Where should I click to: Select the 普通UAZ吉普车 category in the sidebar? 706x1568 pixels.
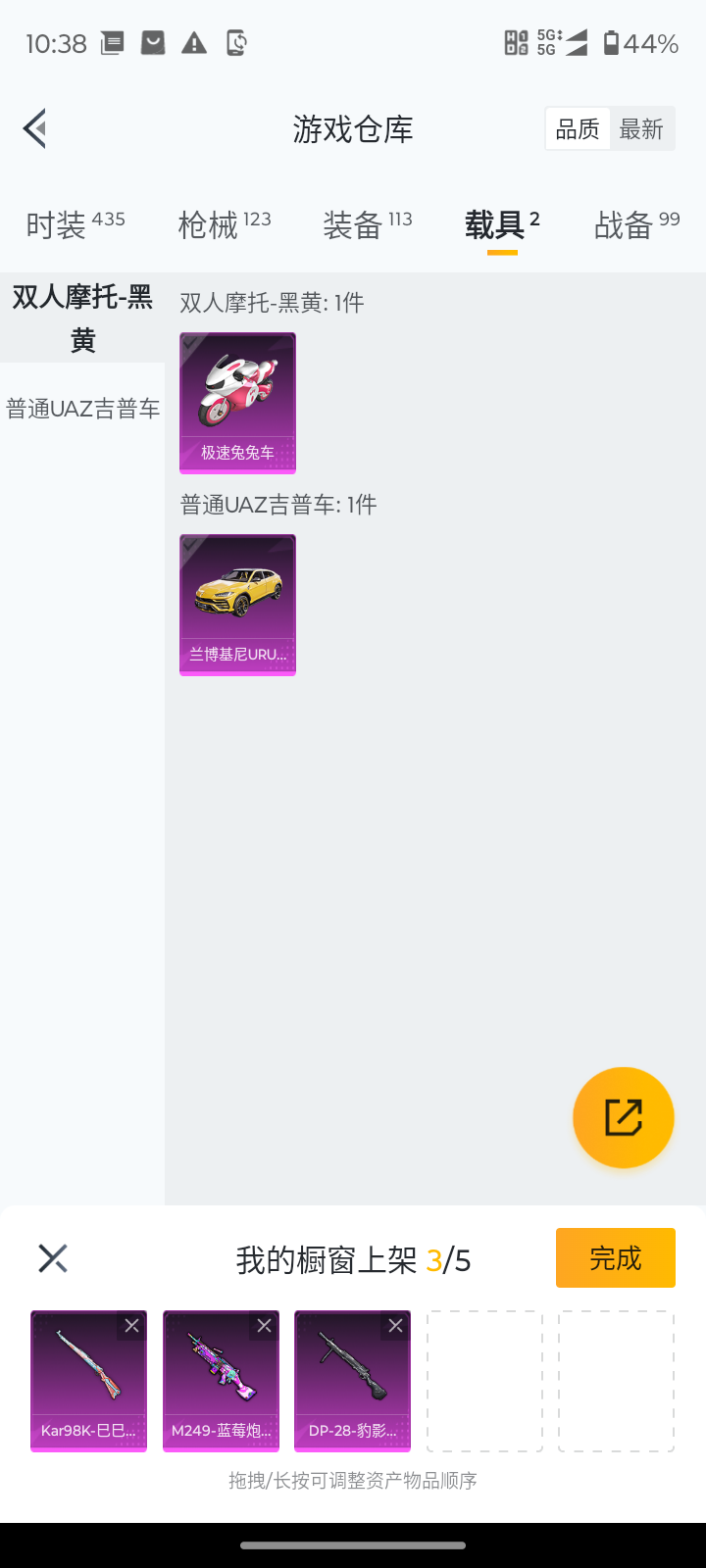82,409
